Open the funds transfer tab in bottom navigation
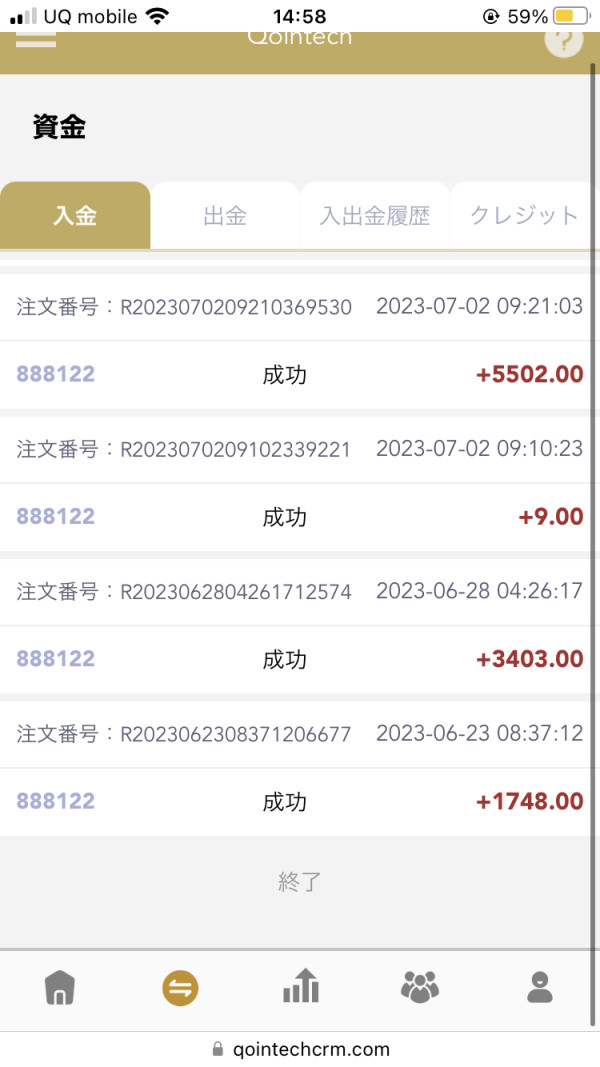600x1067 pixels. click(x=180, y=989)
